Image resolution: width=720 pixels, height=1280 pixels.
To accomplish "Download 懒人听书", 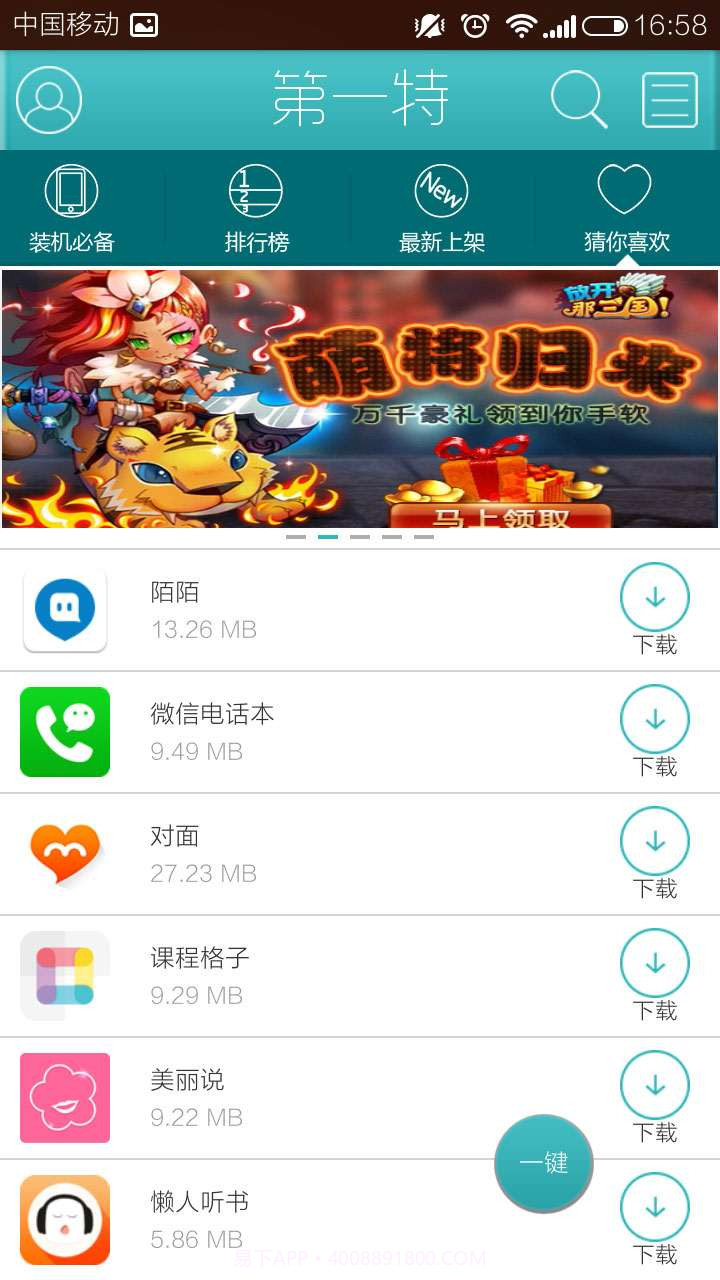I will (x=655, y=1208).
